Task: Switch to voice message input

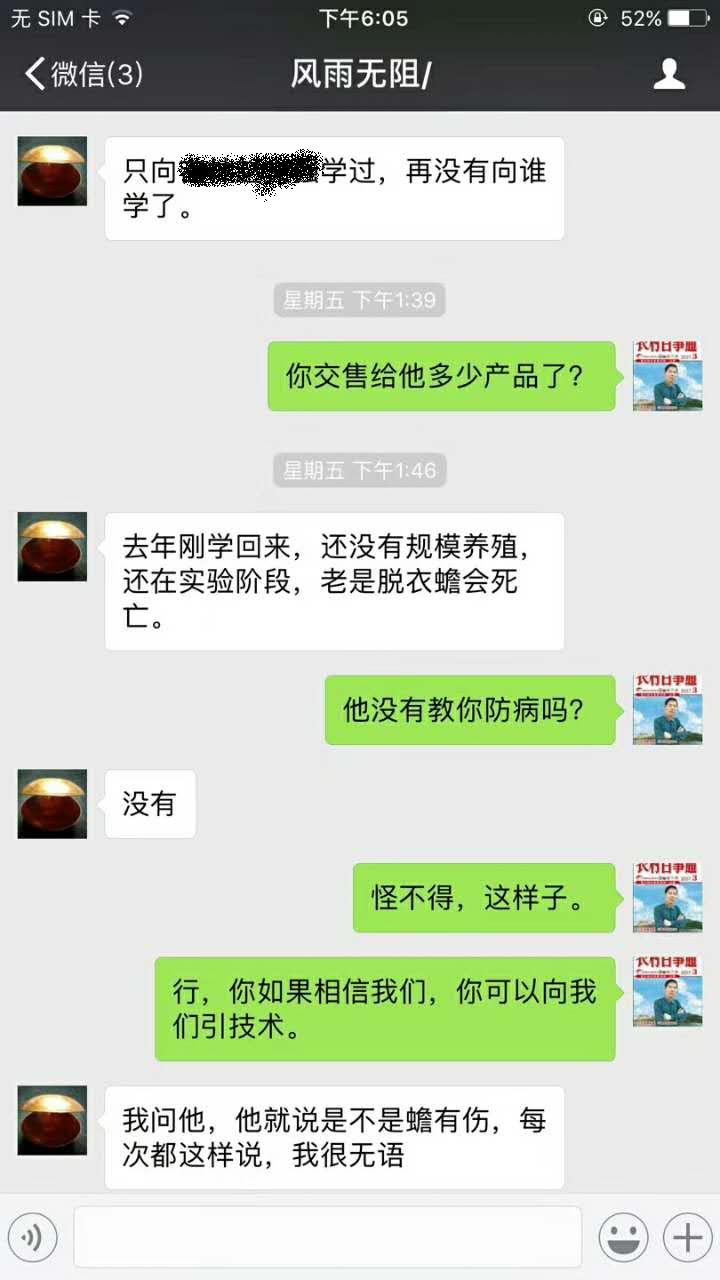Action: tap(33, 1238)
